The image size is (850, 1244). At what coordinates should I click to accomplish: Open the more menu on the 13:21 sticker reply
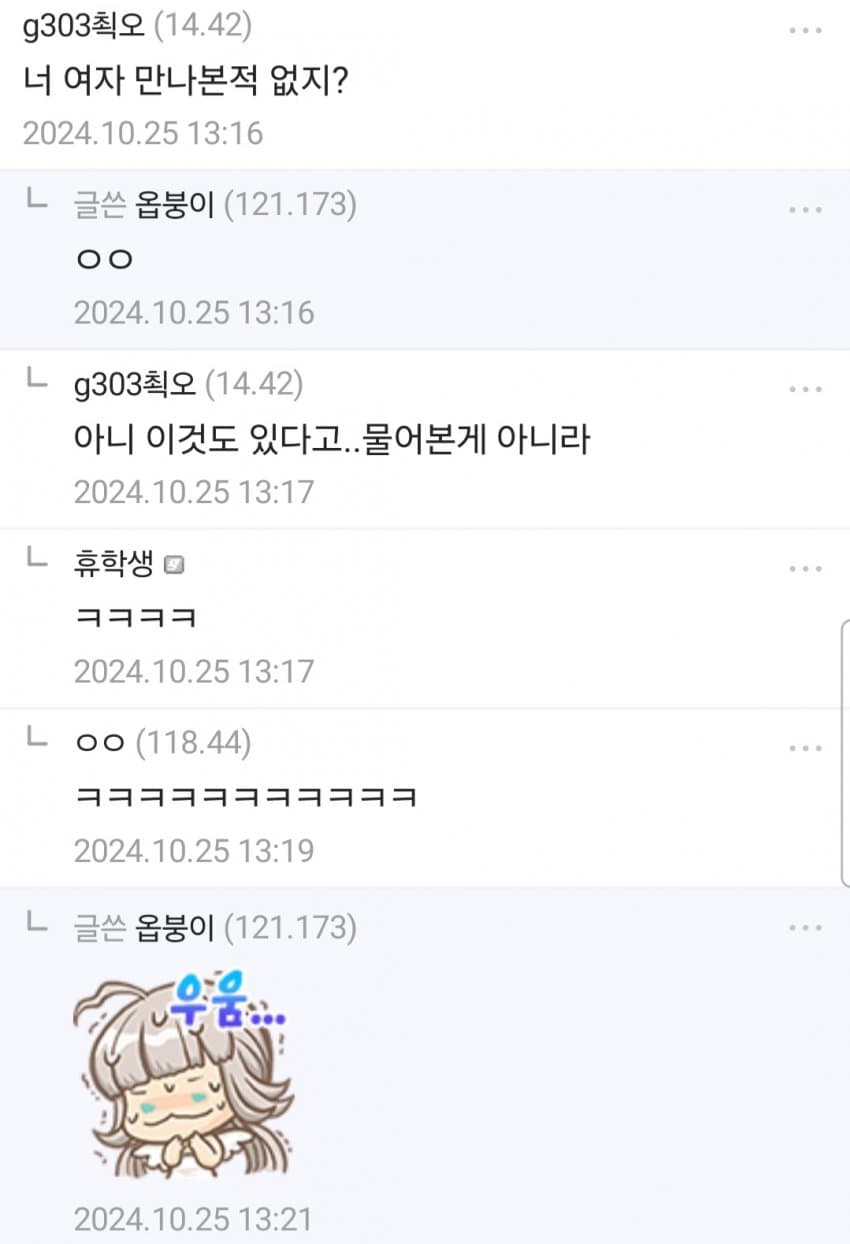[805, 928]
